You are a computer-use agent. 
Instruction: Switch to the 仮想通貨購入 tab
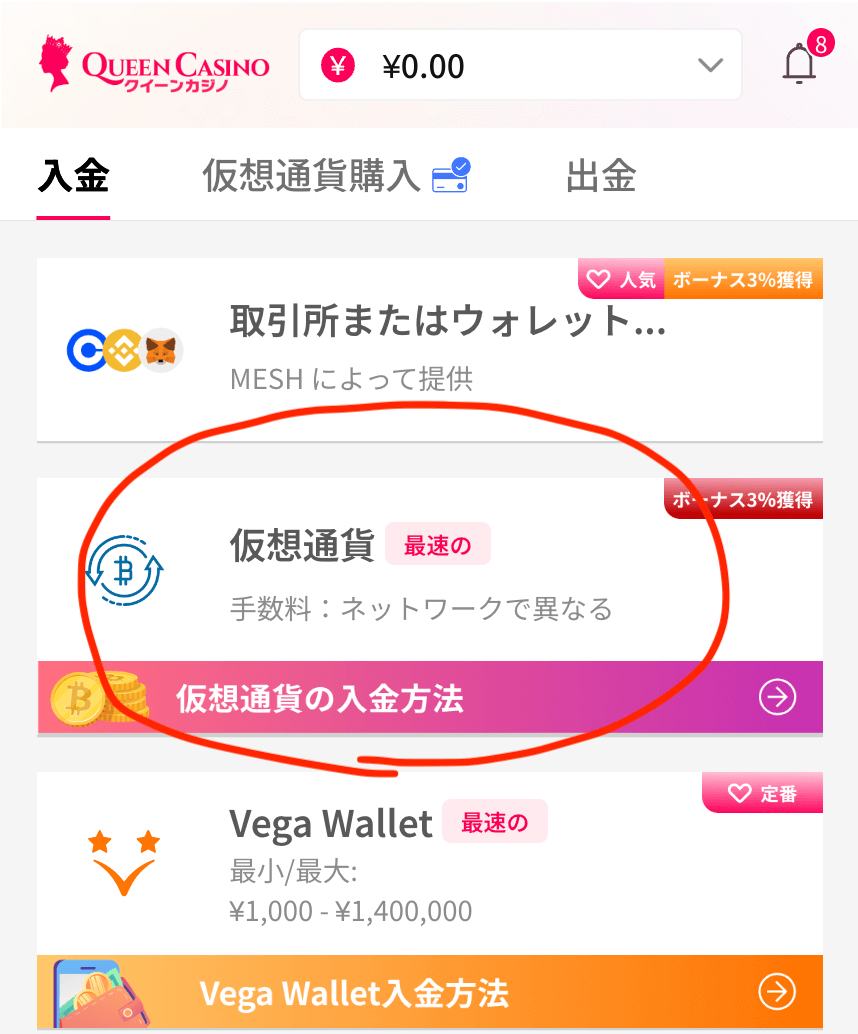coord(335,177)
